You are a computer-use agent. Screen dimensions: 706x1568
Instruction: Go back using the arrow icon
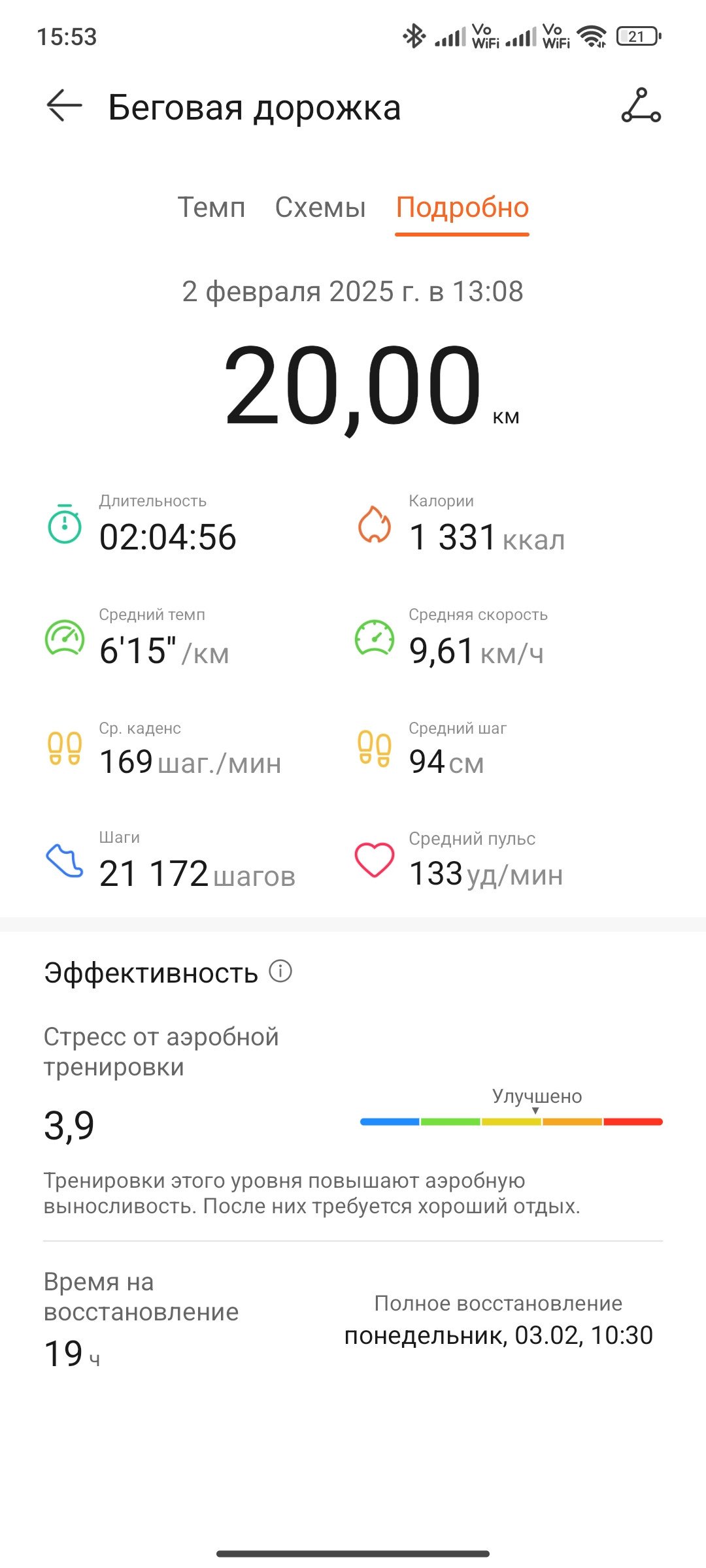(64, 106)
